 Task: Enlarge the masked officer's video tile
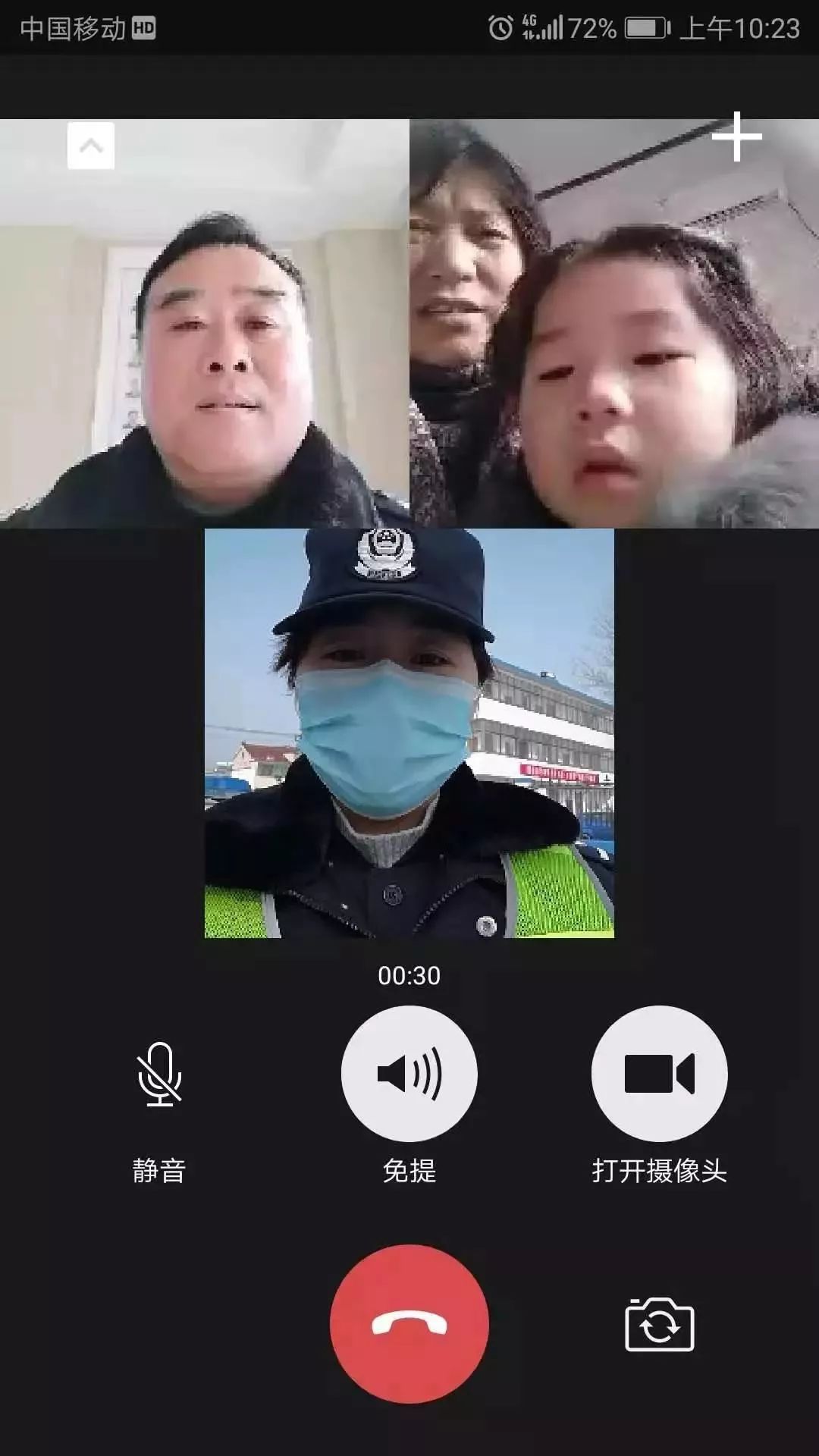tap(409, 733)
